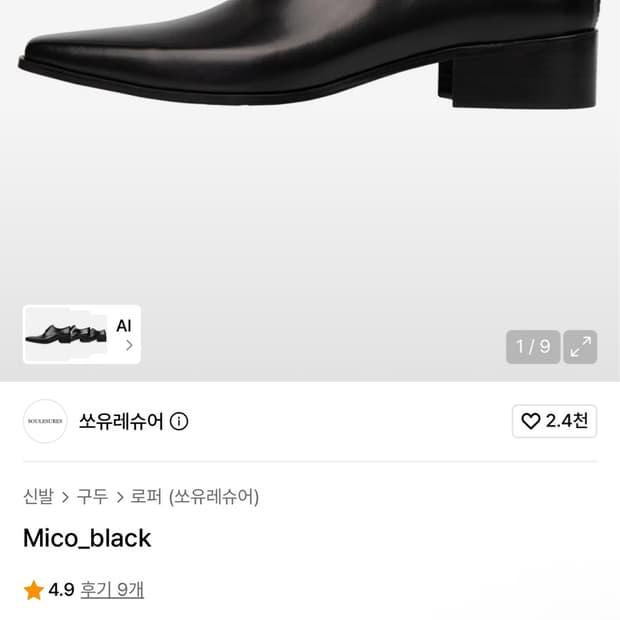Open the AI similar-items thumbnail
620x620 pixels.
[x=82, y=335]
